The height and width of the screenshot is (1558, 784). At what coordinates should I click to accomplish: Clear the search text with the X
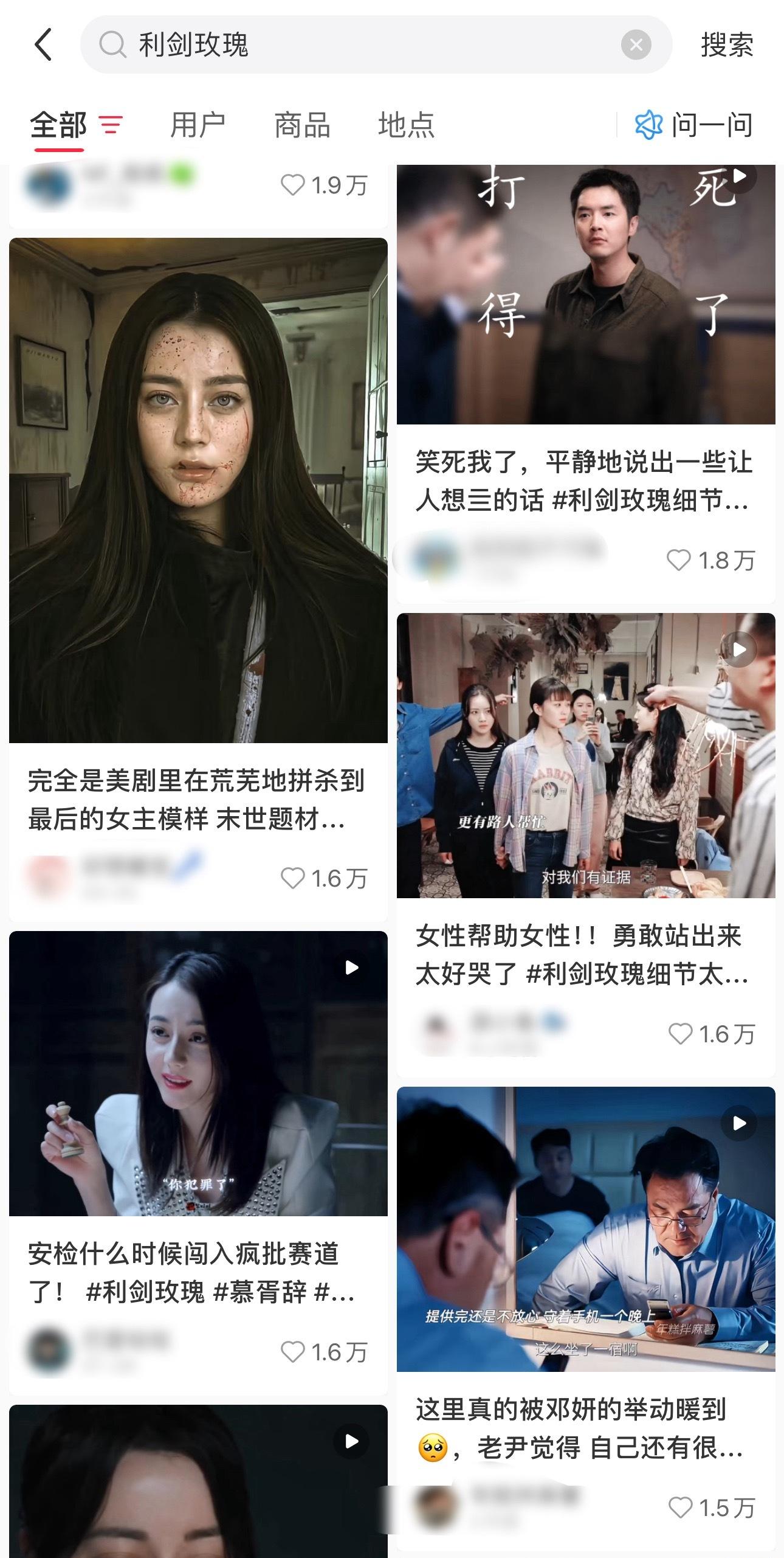[636, 45]
